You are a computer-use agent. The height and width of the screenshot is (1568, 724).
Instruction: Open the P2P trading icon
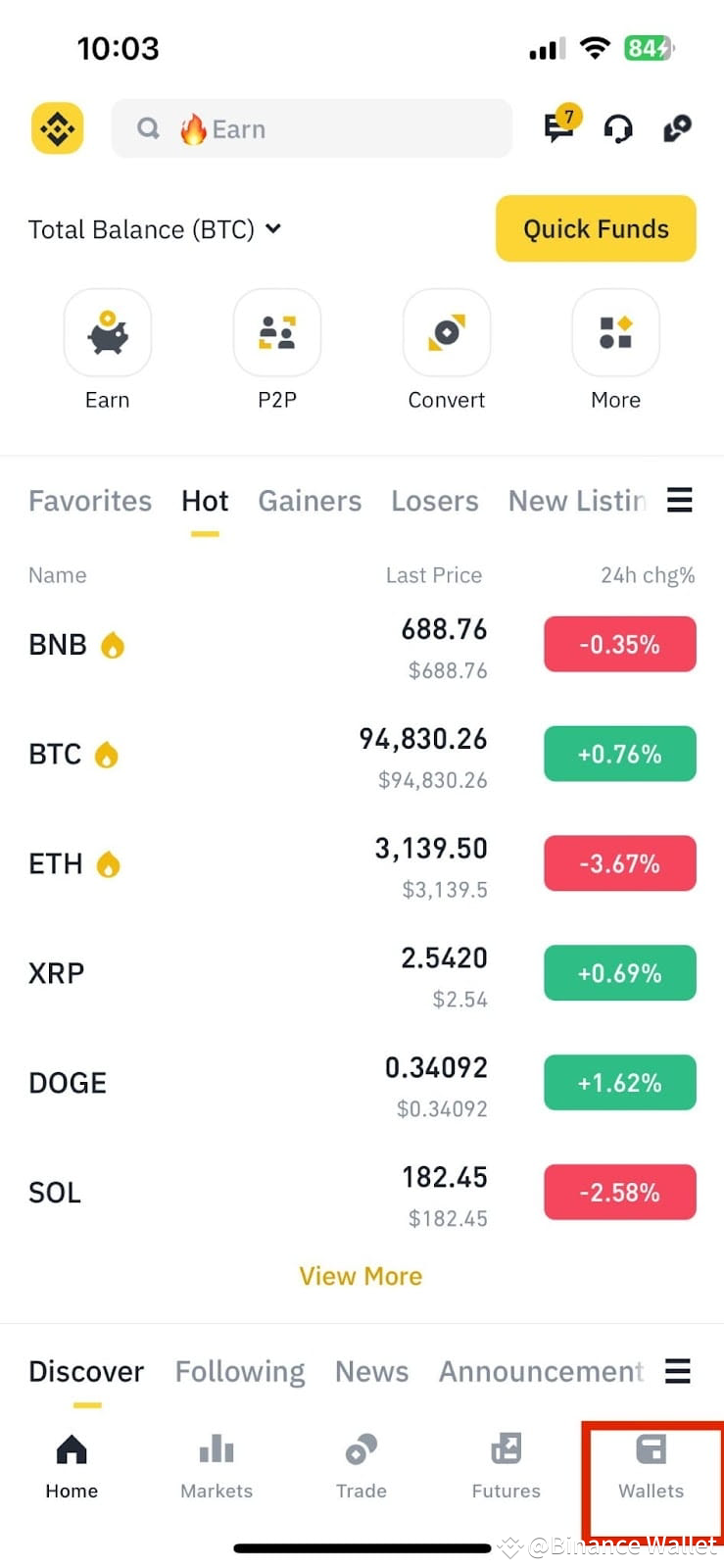click(277, 333)
